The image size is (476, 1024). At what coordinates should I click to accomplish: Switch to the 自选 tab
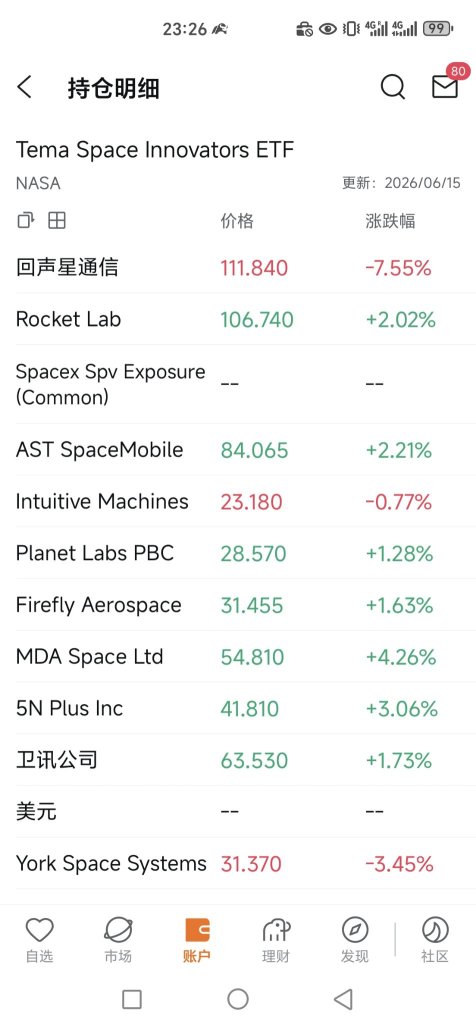(39, 940)
